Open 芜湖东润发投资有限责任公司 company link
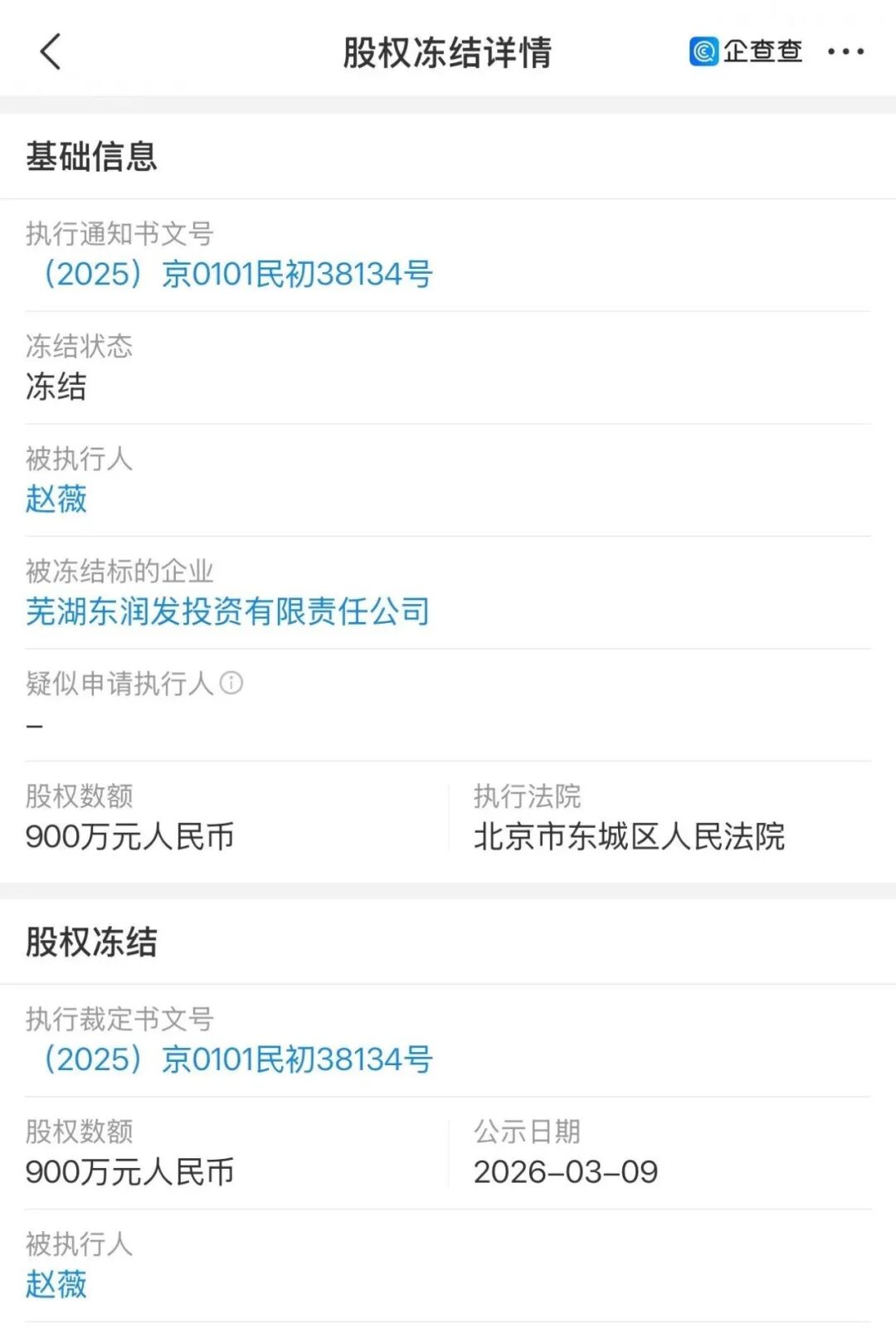Screen dimensions: 896x1334 coord(228,611)
